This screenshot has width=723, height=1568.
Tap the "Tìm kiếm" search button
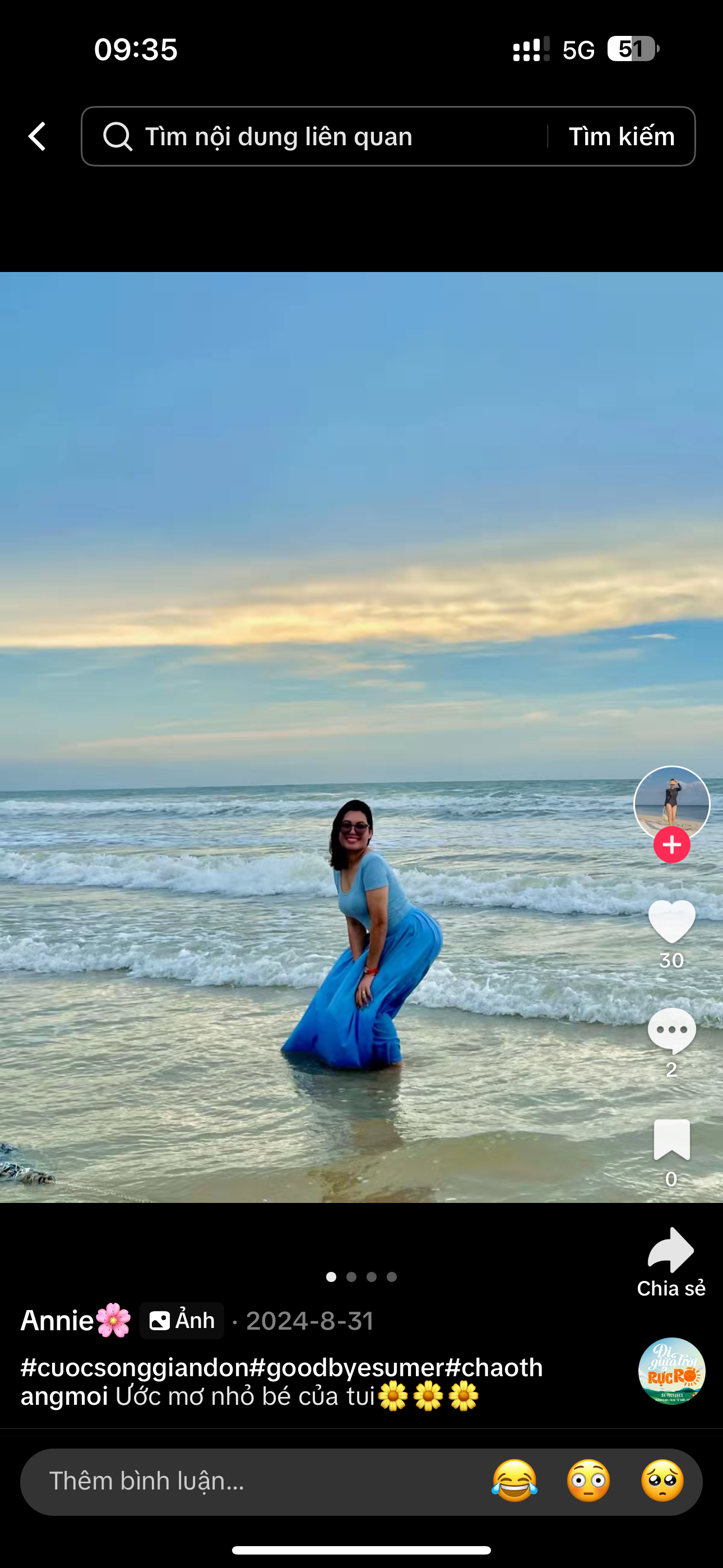pyautogui.click(x=622, y=136)
